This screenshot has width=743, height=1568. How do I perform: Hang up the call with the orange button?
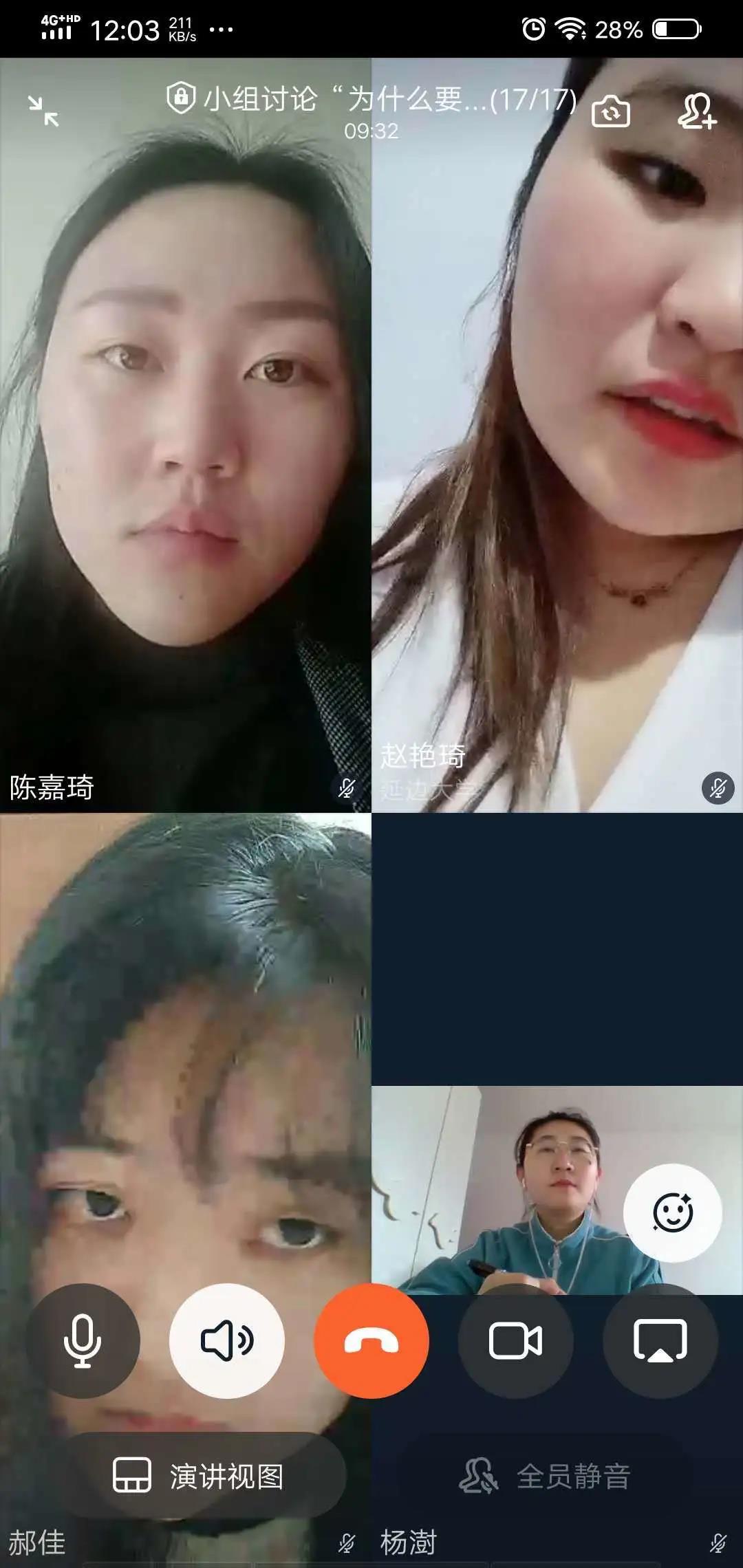[x=371, y=1339]
